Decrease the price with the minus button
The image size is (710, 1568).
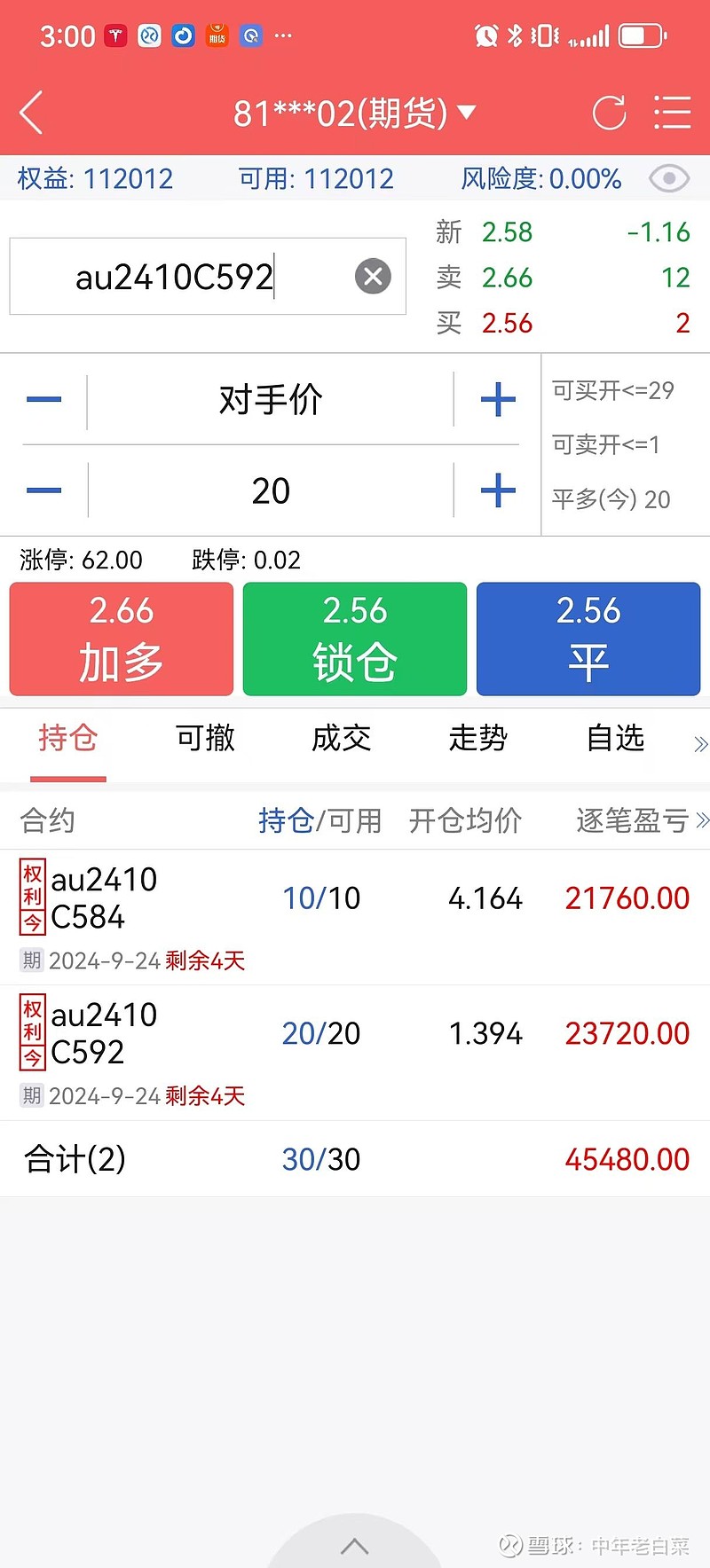tap(44, 399)
